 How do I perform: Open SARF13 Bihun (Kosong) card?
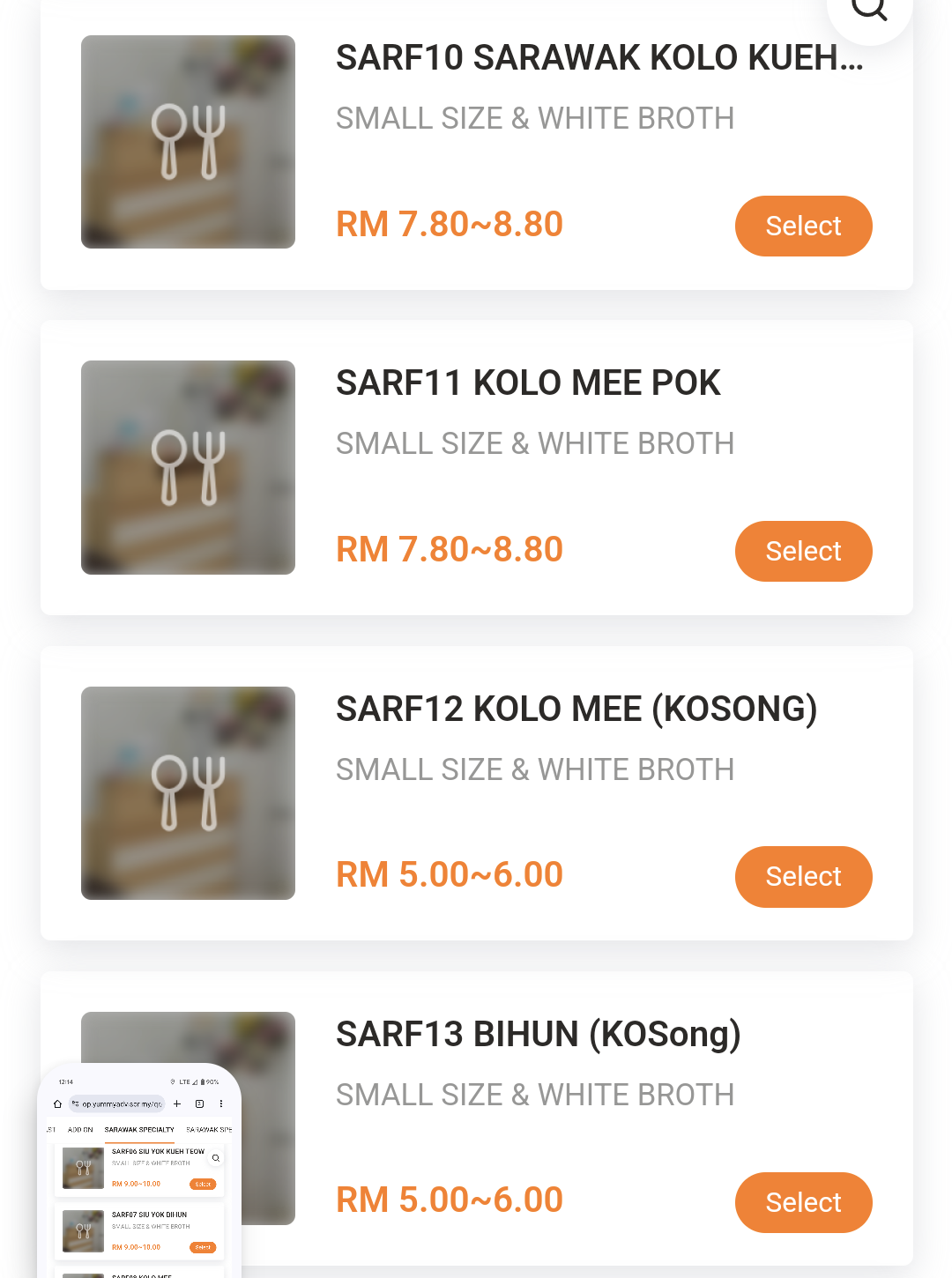(538, 1035)
